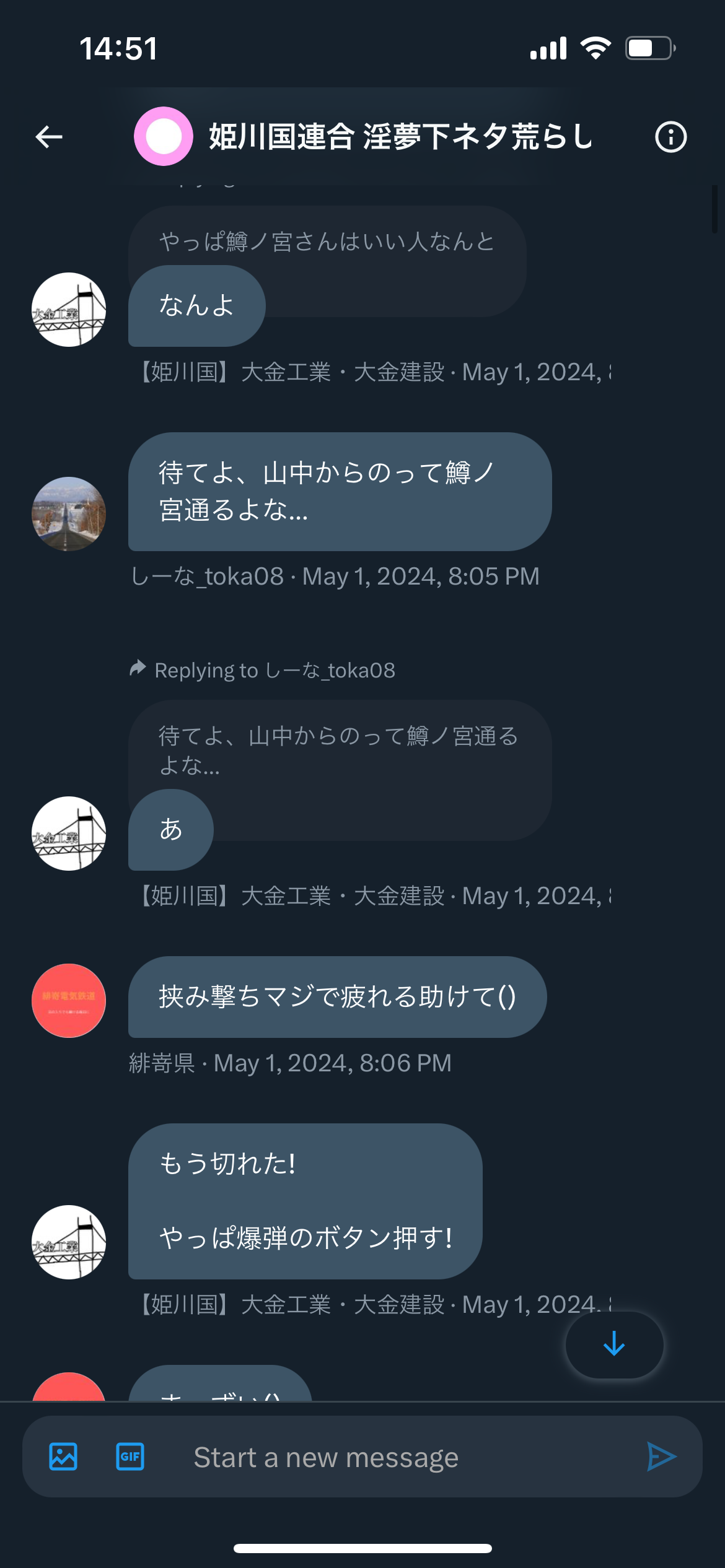Open the GIF picker

click(130, 1457)
